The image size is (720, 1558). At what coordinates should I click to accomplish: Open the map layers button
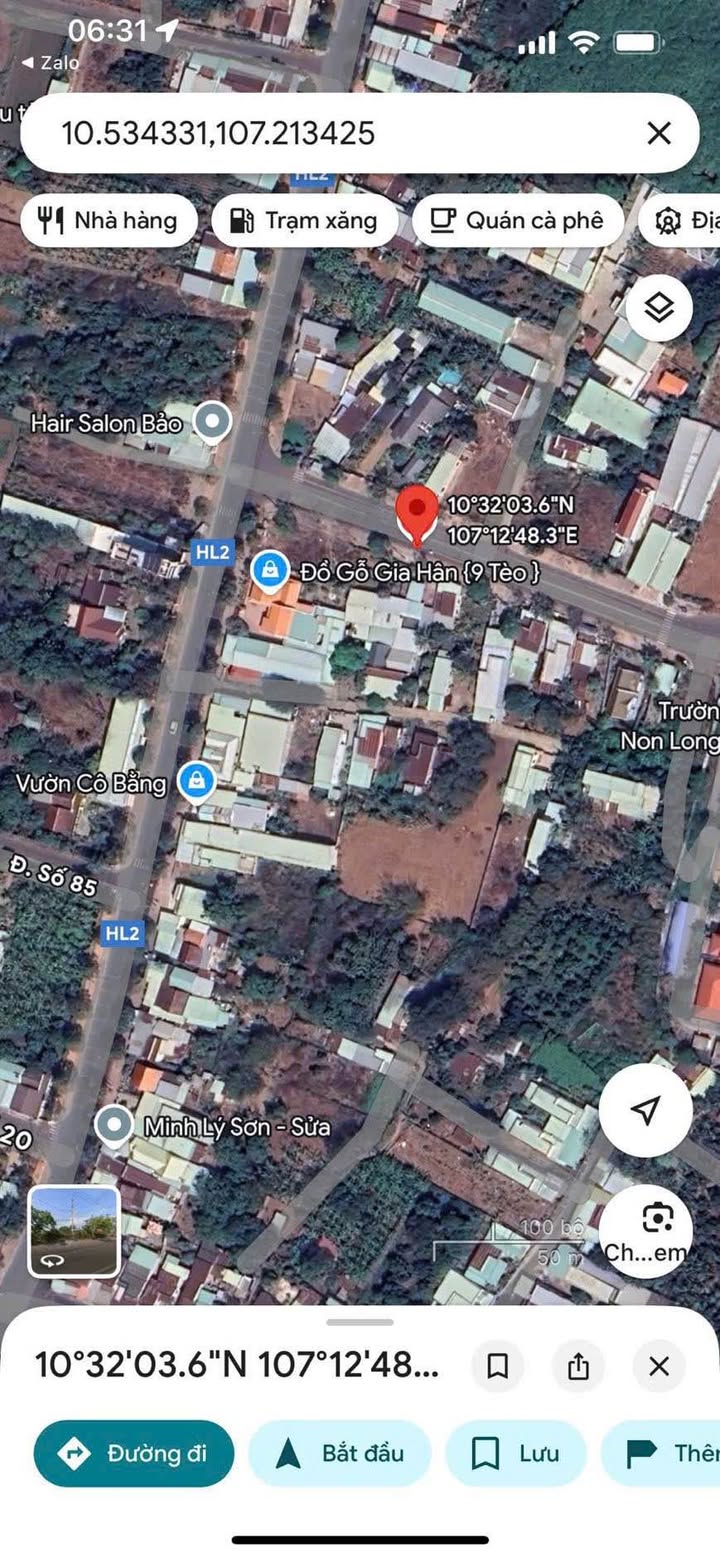659,308
